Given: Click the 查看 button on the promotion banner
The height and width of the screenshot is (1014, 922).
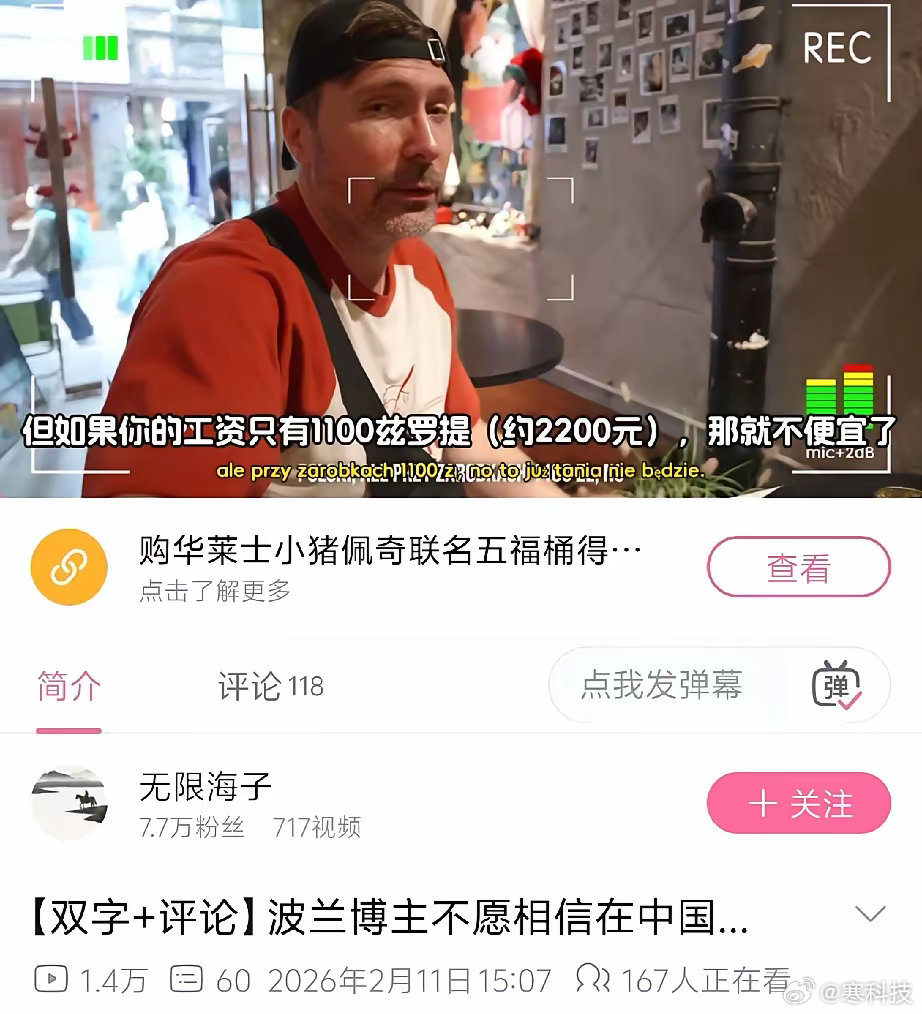Looking at the screenshot, I should [x=798, y=566].
